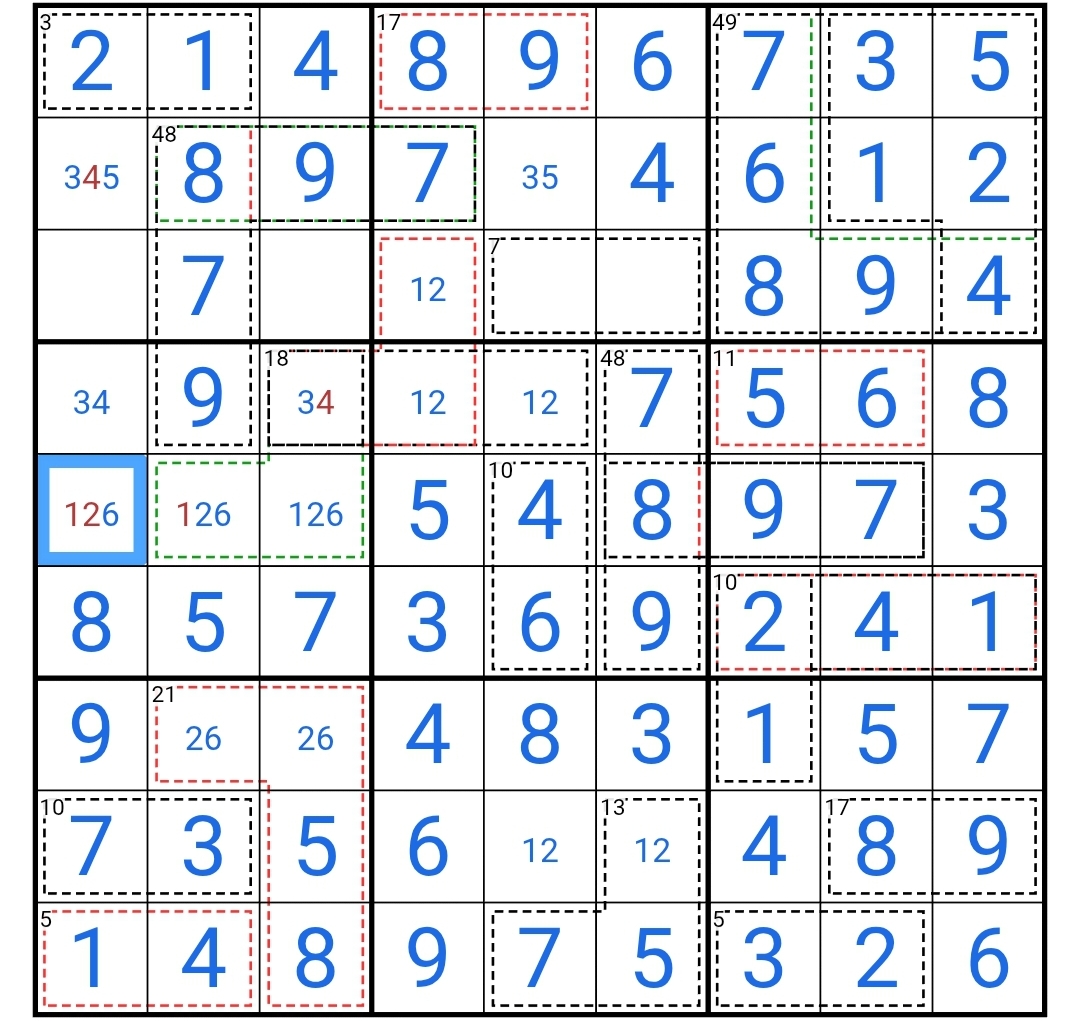Tap the cage 49 cell containing 7
The image size is (1080, 1021).
(764, 63)
